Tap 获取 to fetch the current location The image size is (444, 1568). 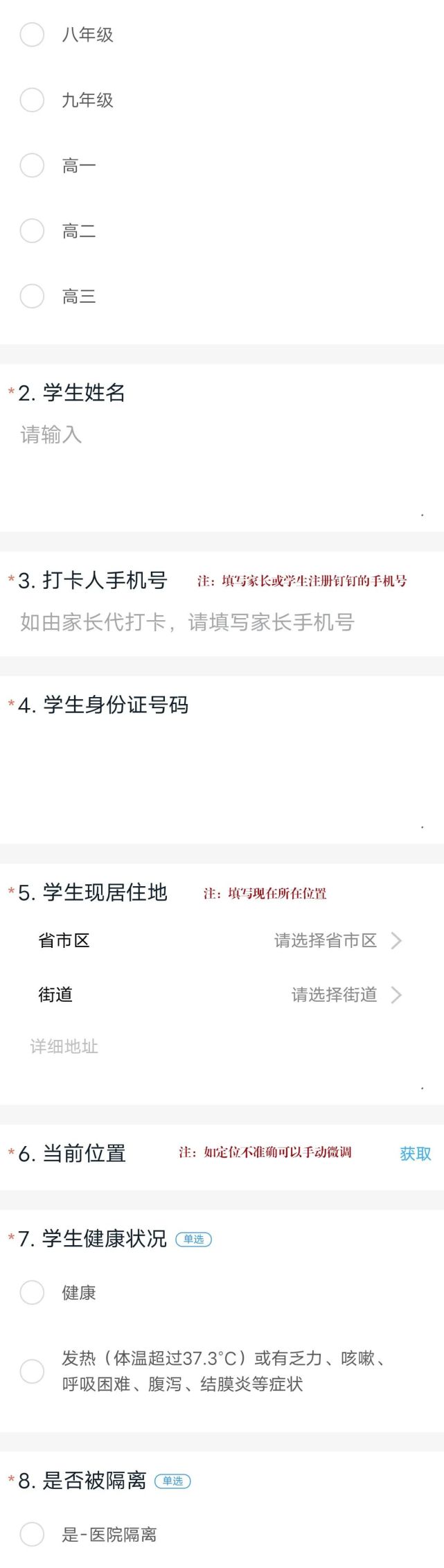click(x=415, y=1154)
